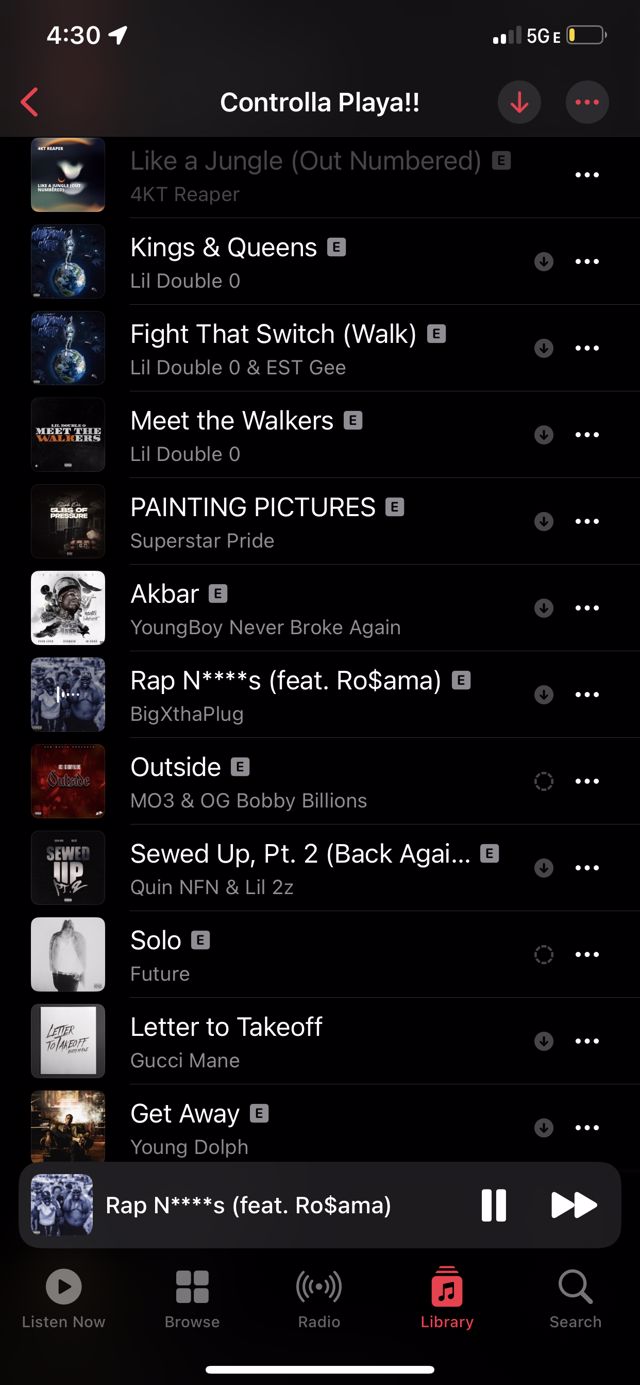This screenshot has height=1385, width=640.
Task: Skip to the next track
Action: coord(574,1205)
